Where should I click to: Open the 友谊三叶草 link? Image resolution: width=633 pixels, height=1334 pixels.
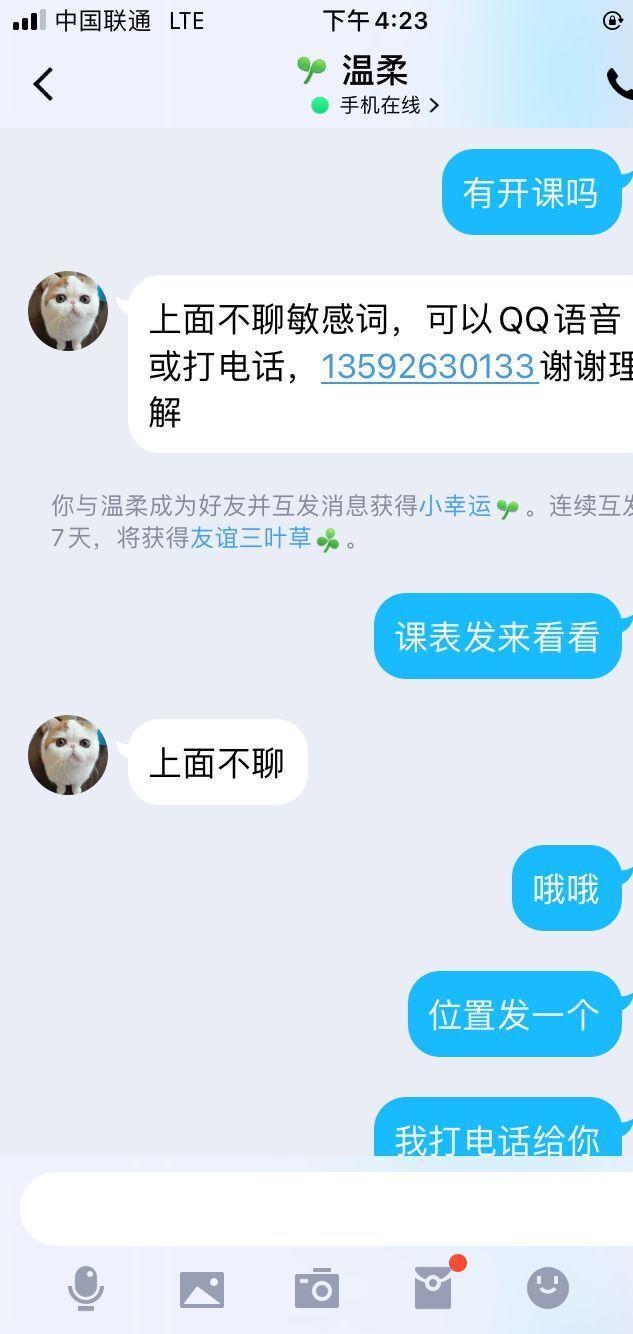251,538
